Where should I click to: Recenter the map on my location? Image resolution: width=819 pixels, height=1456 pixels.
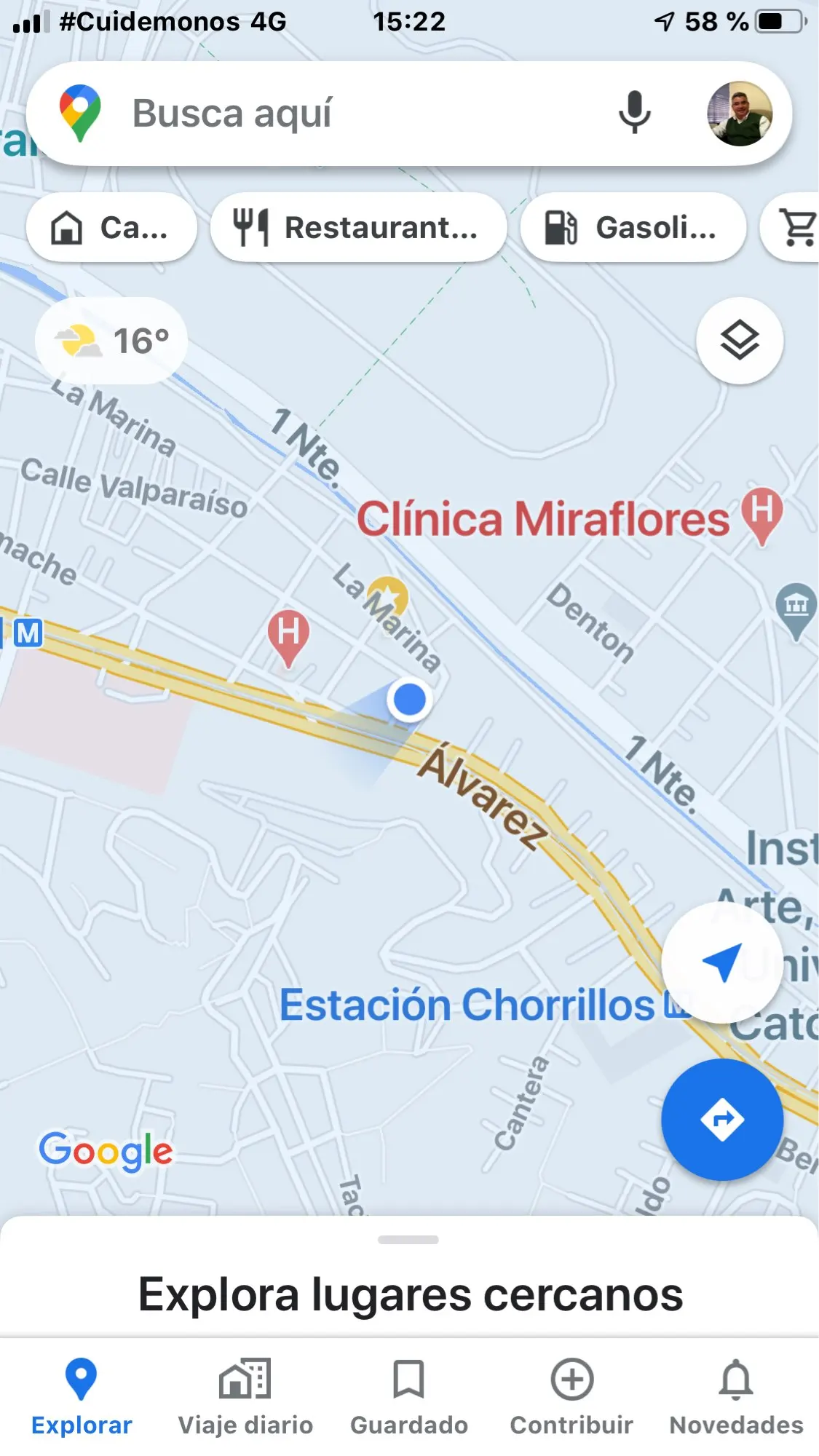(722, 962)
